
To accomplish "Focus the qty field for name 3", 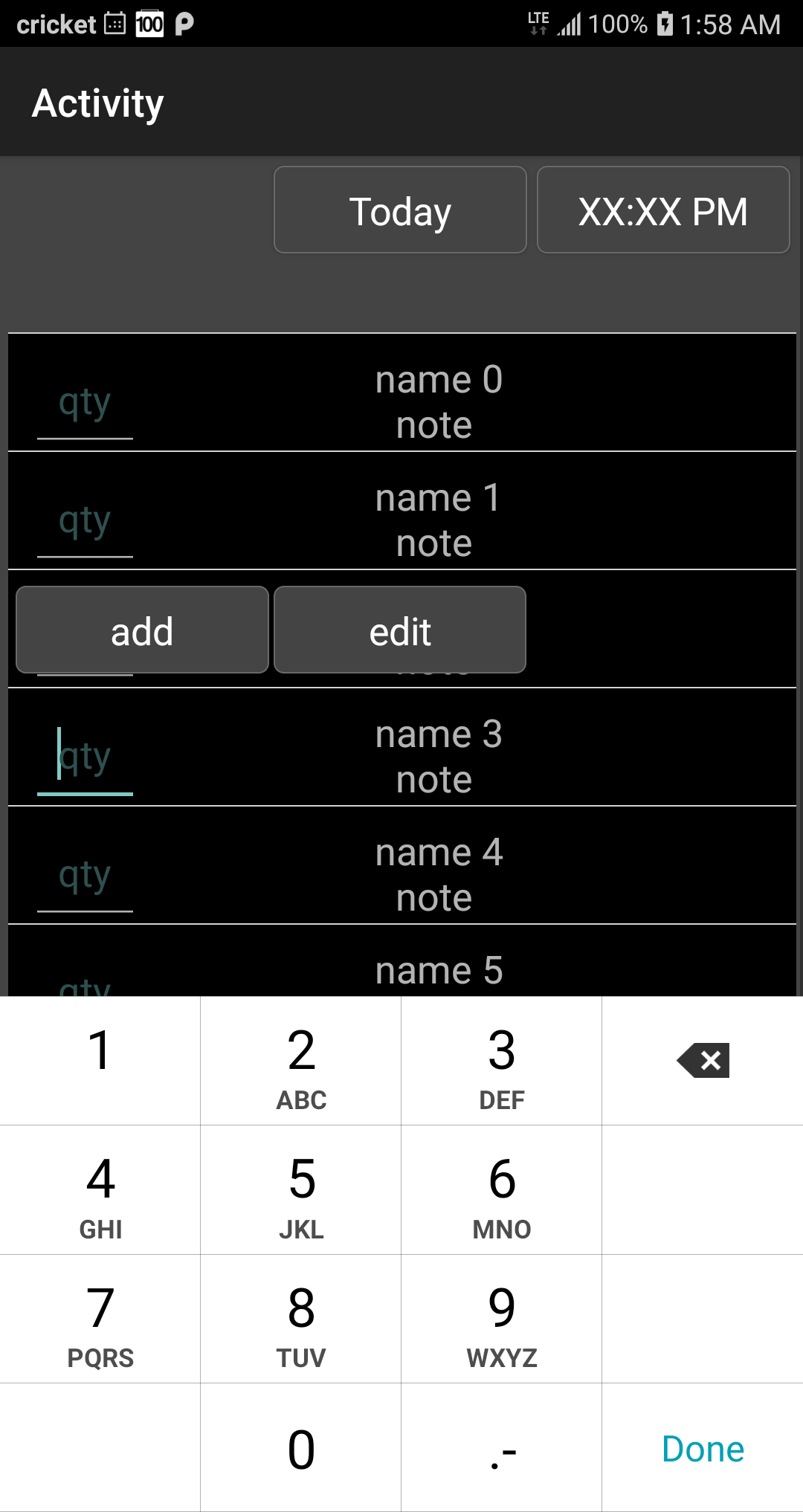I will click(85, 760).
